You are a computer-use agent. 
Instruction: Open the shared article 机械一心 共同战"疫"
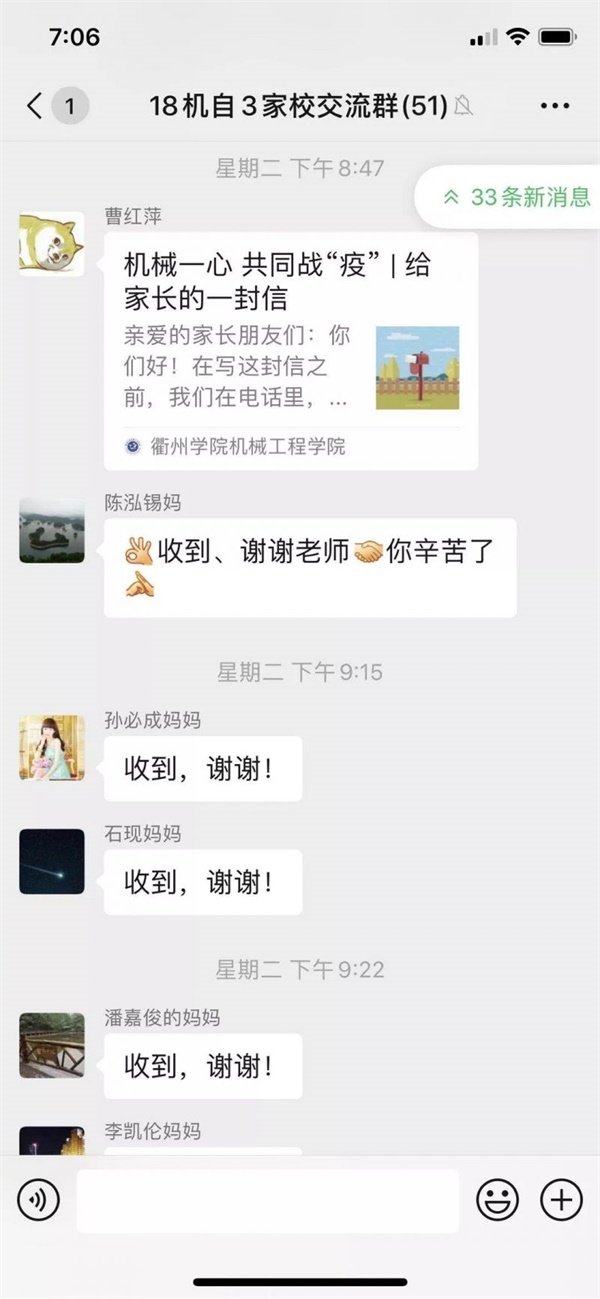290,350
